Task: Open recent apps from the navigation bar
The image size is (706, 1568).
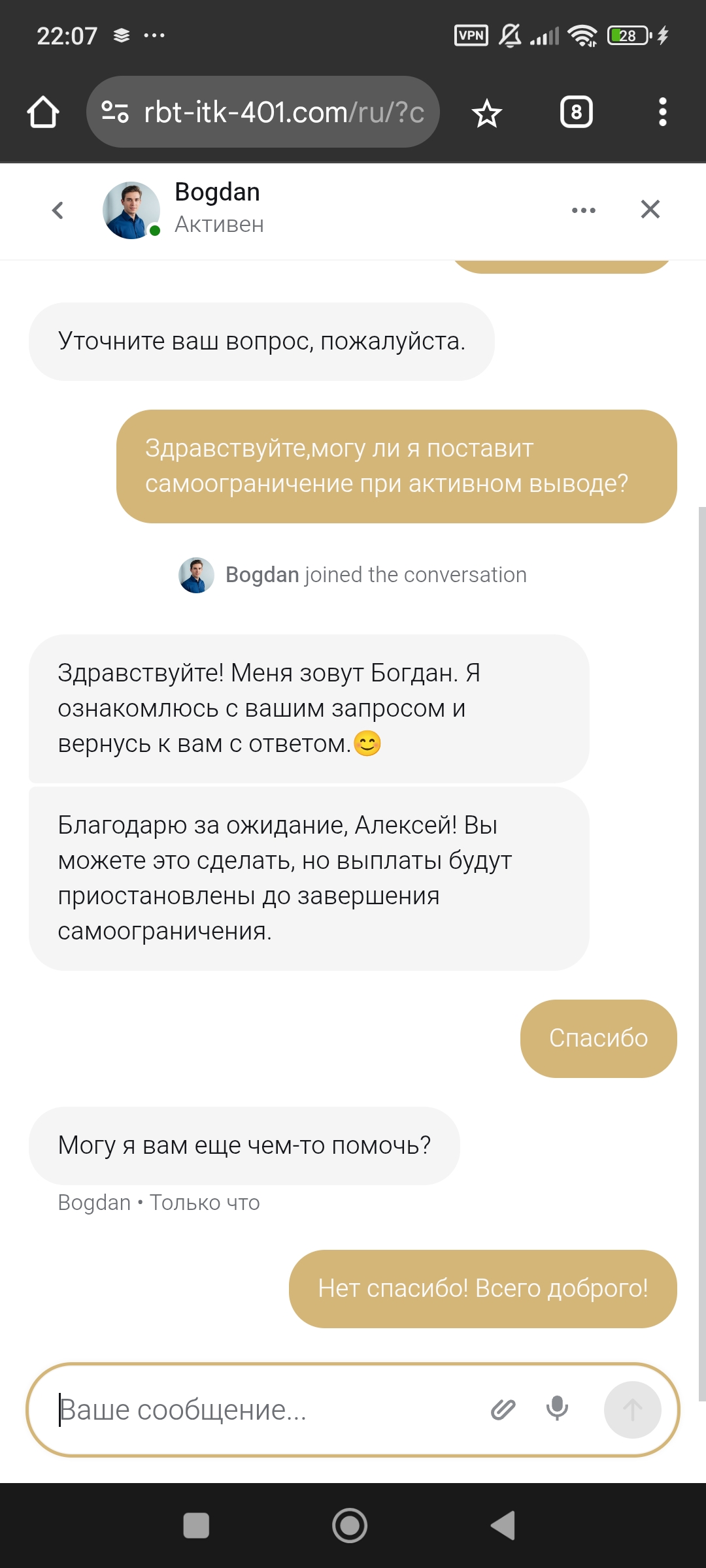Action: (196, 1526)
